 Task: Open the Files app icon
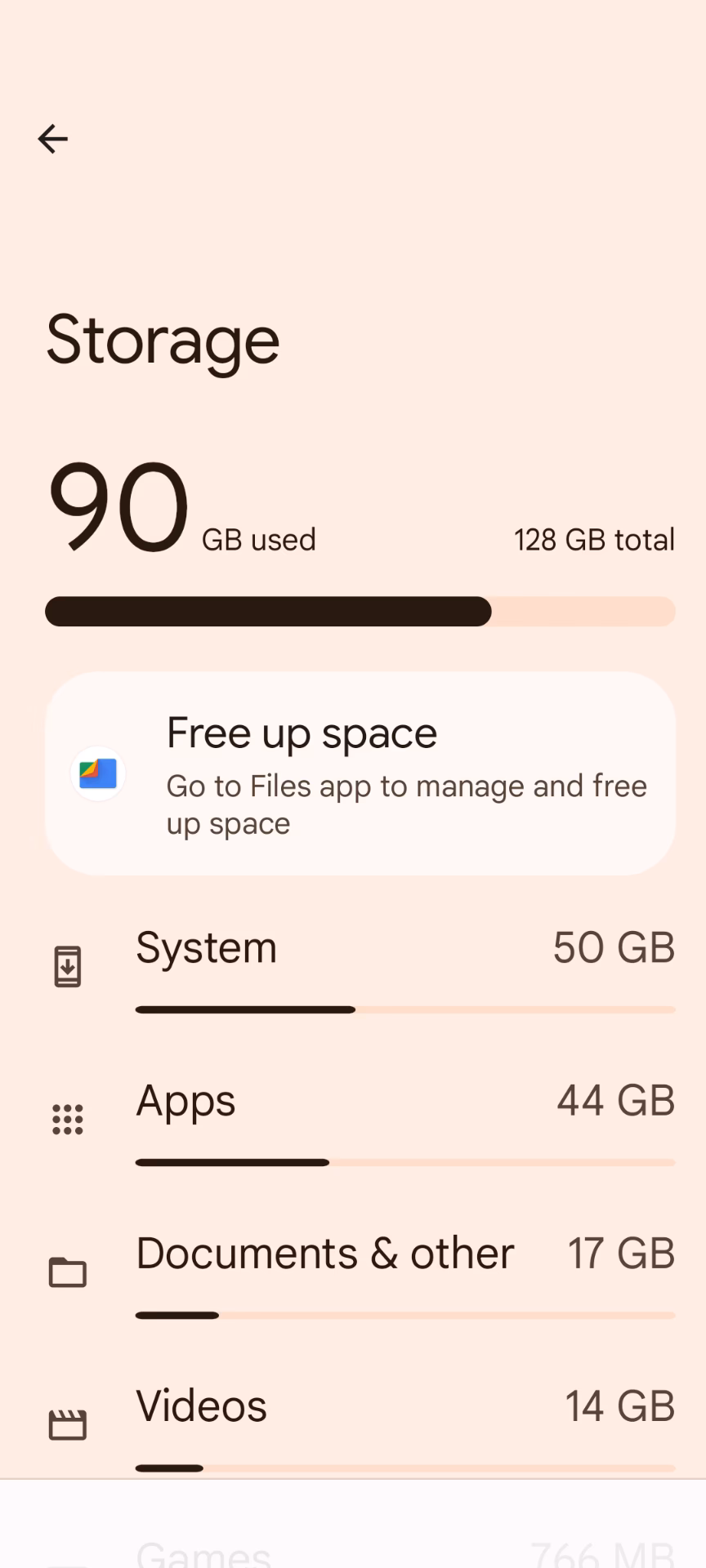(x=98, y=773)
